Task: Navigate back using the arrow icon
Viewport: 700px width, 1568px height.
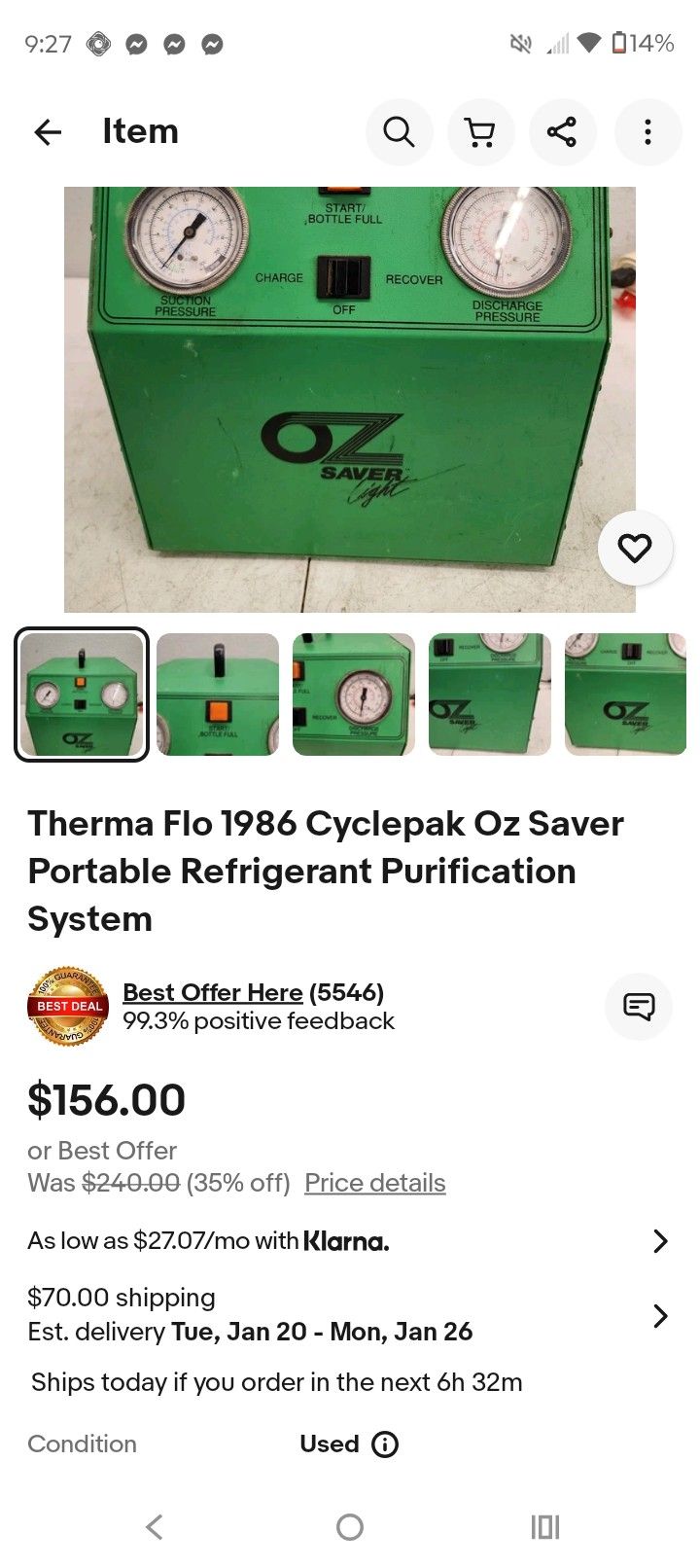Action: [x=48, y=131]
